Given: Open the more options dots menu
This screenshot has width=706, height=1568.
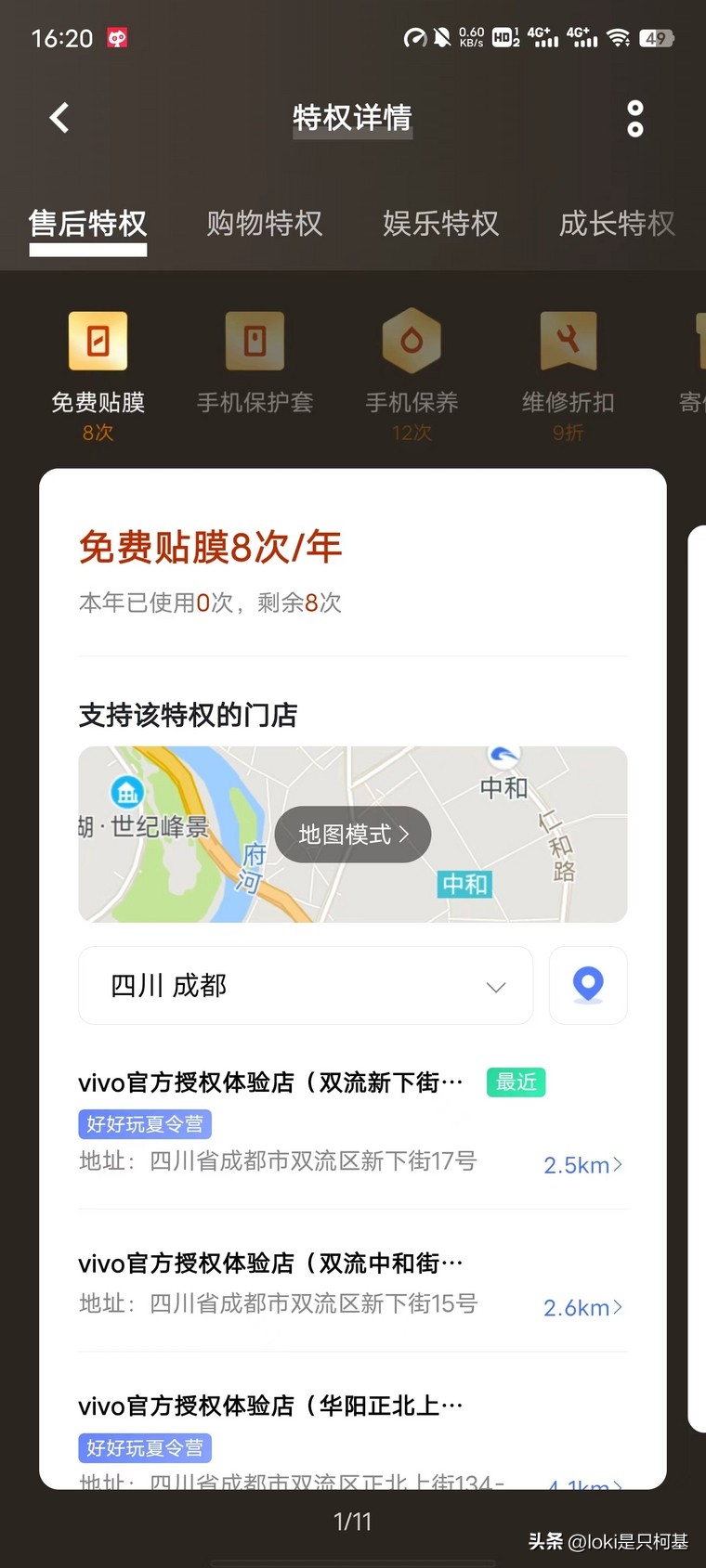Looking at the screenshot, I should tap(634, 117).
